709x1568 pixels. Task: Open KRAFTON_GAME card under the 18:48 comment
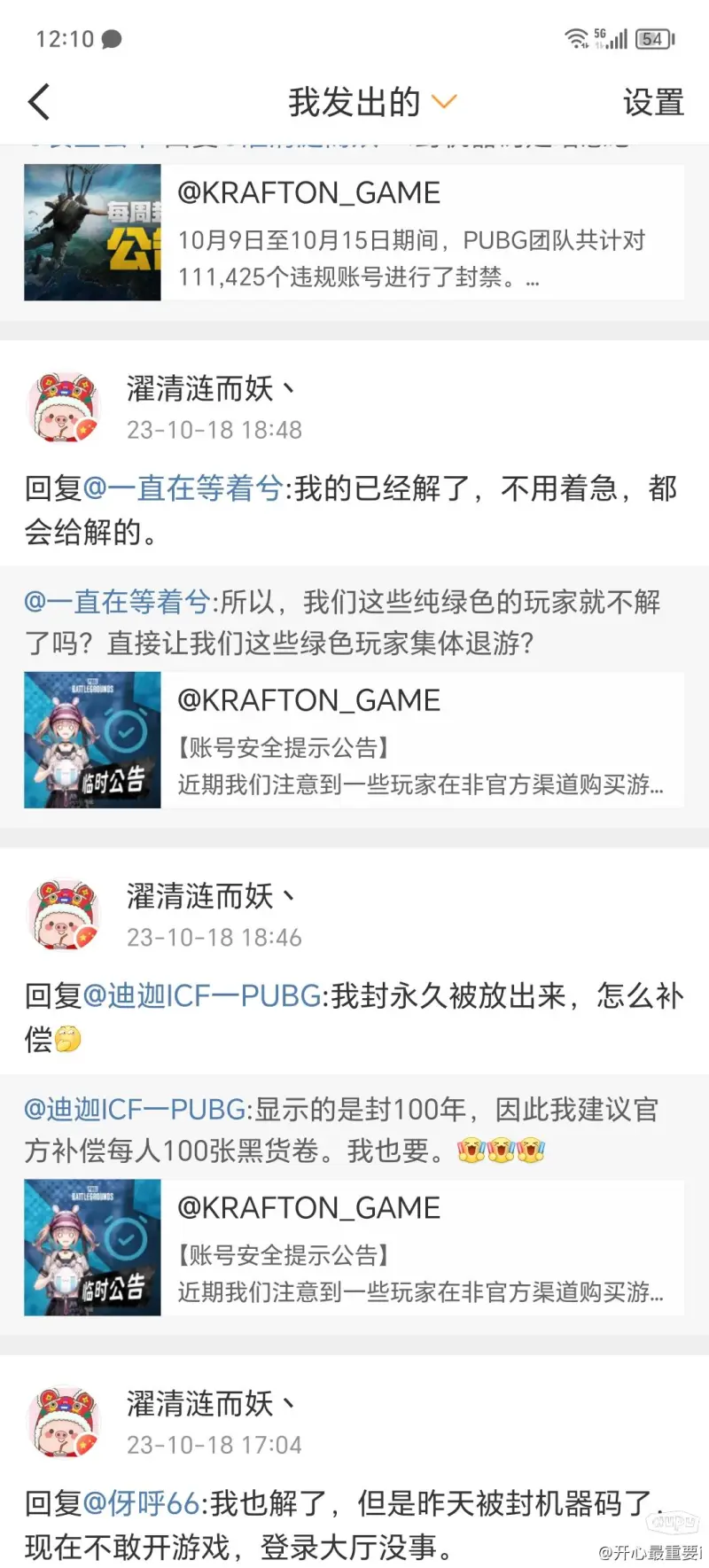click(354, 740)
